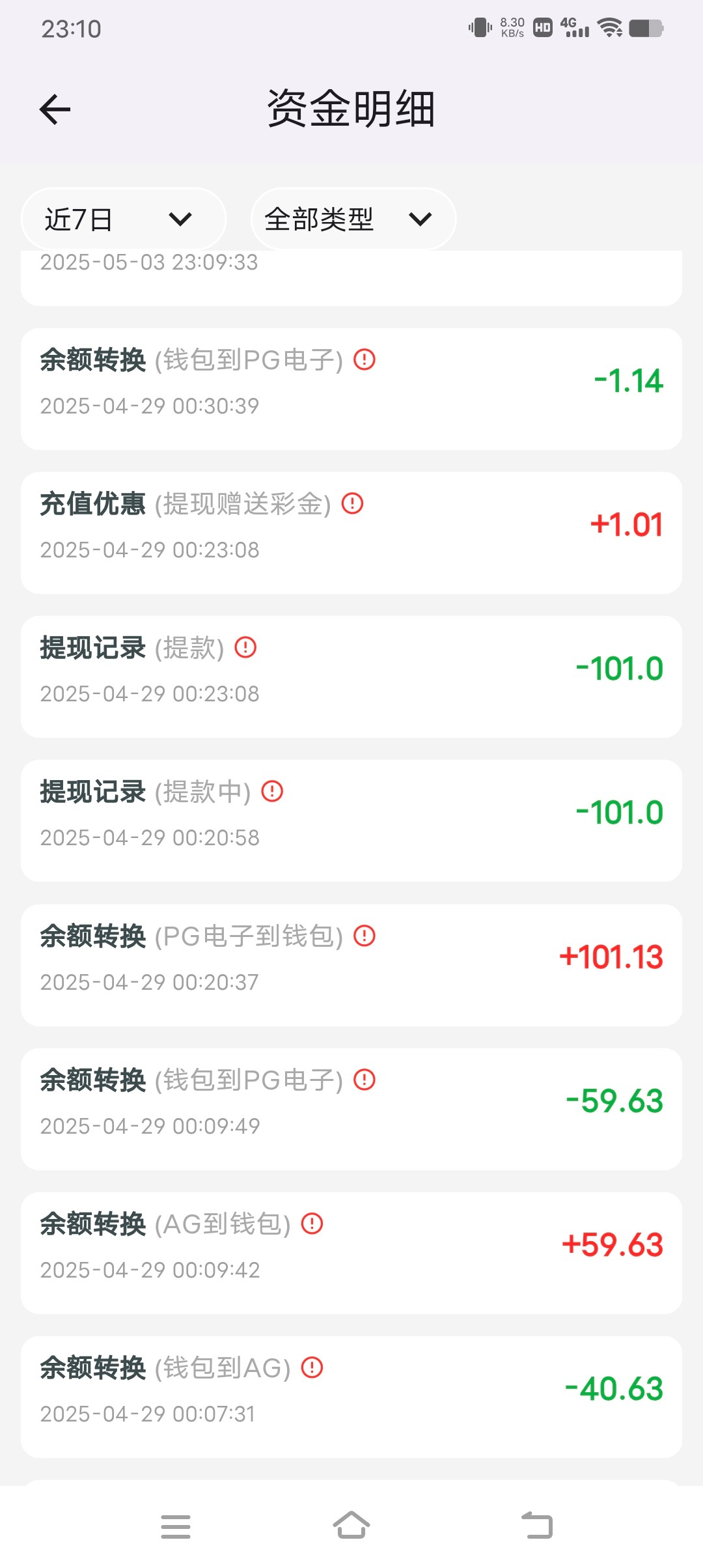Open info icon on -59.63 钱包到PG电子 entry
This screenshot has width=703, height=1568.
(365, 1080)
